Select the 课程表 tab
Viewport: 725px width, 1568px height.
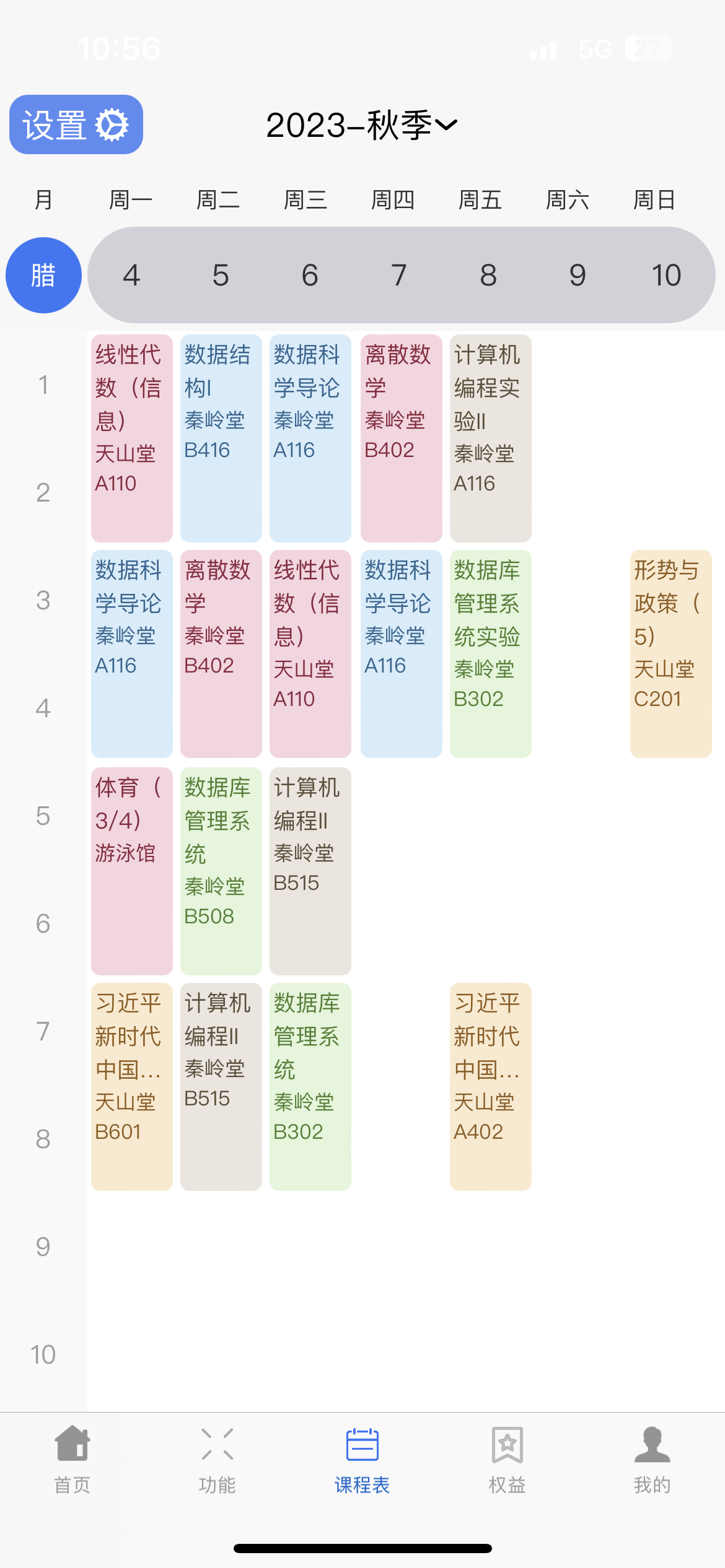pos(362,1460)
